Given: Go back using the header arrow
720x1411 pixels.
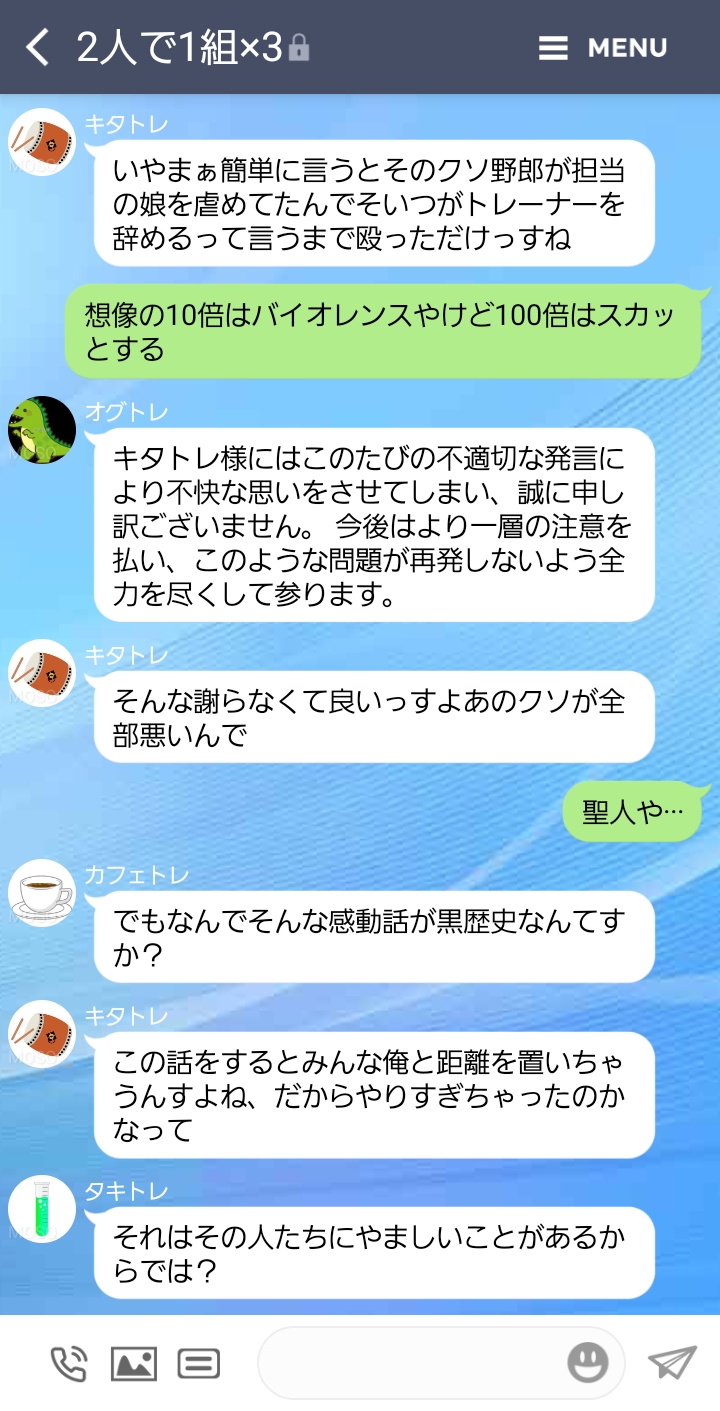Looking at the screenshot, I should [37, 47].
